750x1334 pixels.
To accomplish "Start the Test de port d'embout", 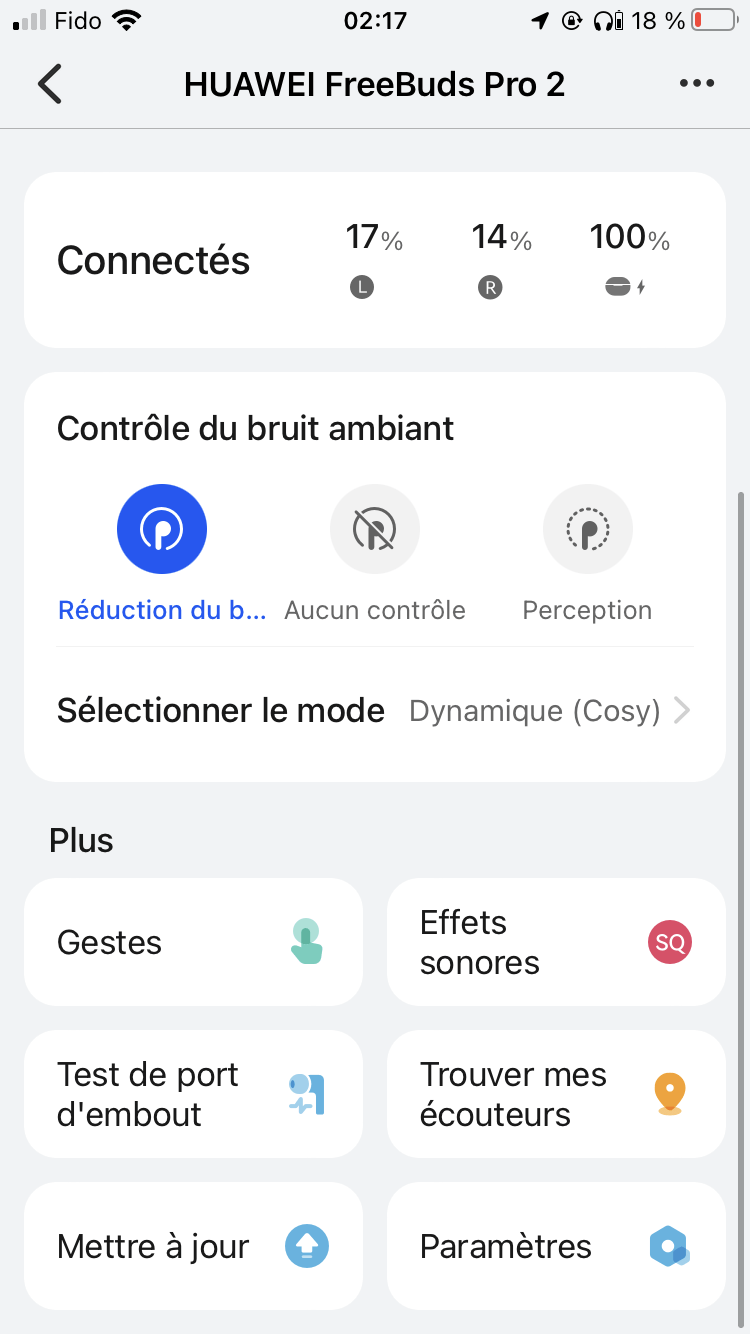I will coord(193,1094).
